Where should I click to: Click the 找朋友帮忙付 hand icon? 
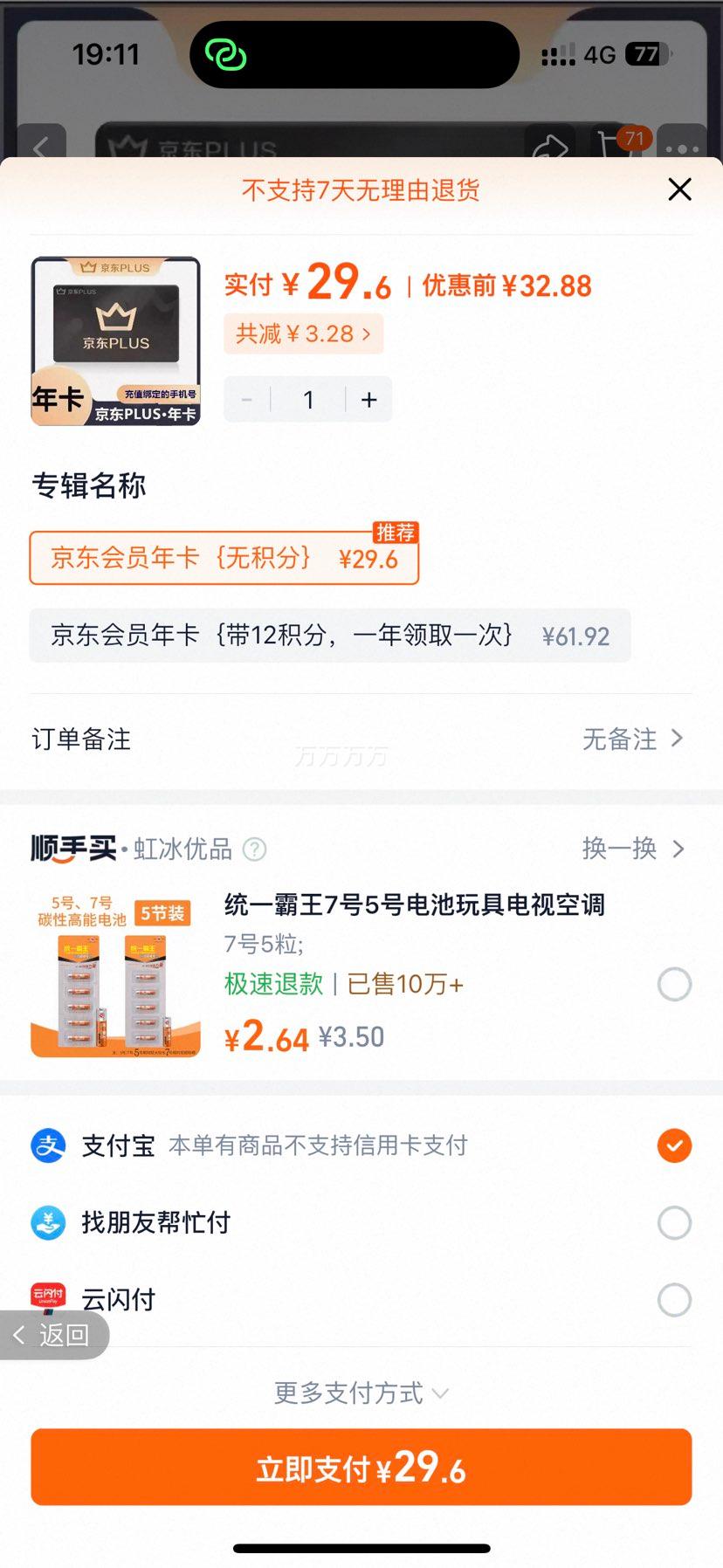(47, 1223)
